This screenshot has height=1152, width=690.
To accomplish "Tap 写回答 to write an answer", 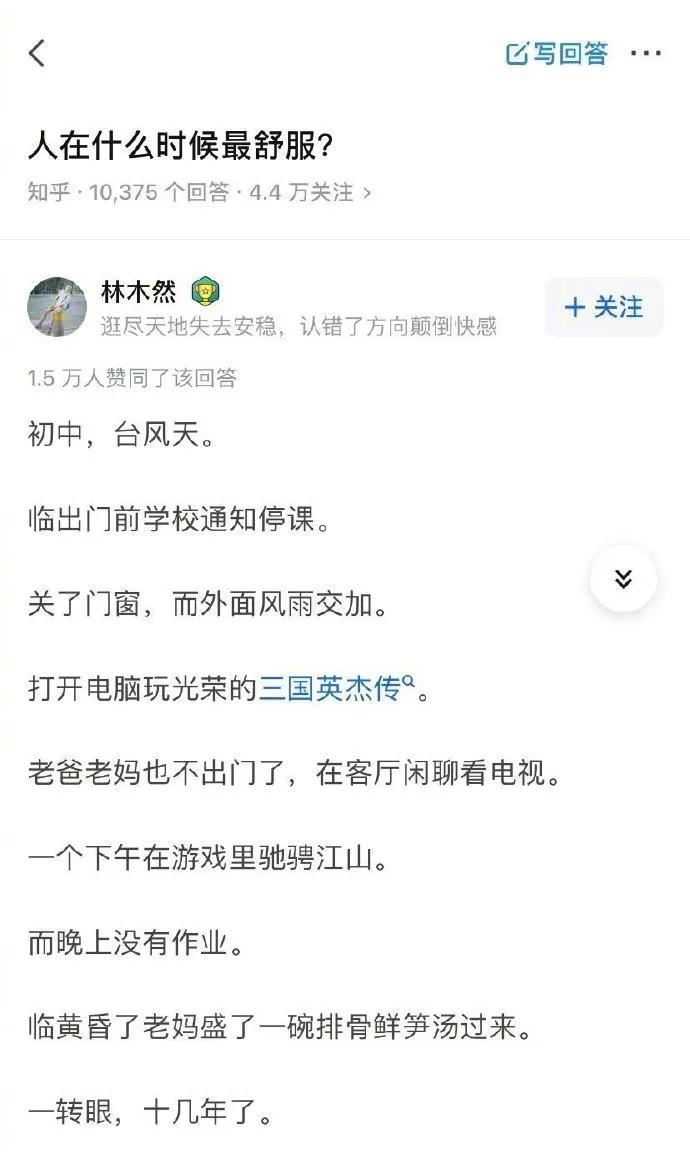I will (557, 54).
